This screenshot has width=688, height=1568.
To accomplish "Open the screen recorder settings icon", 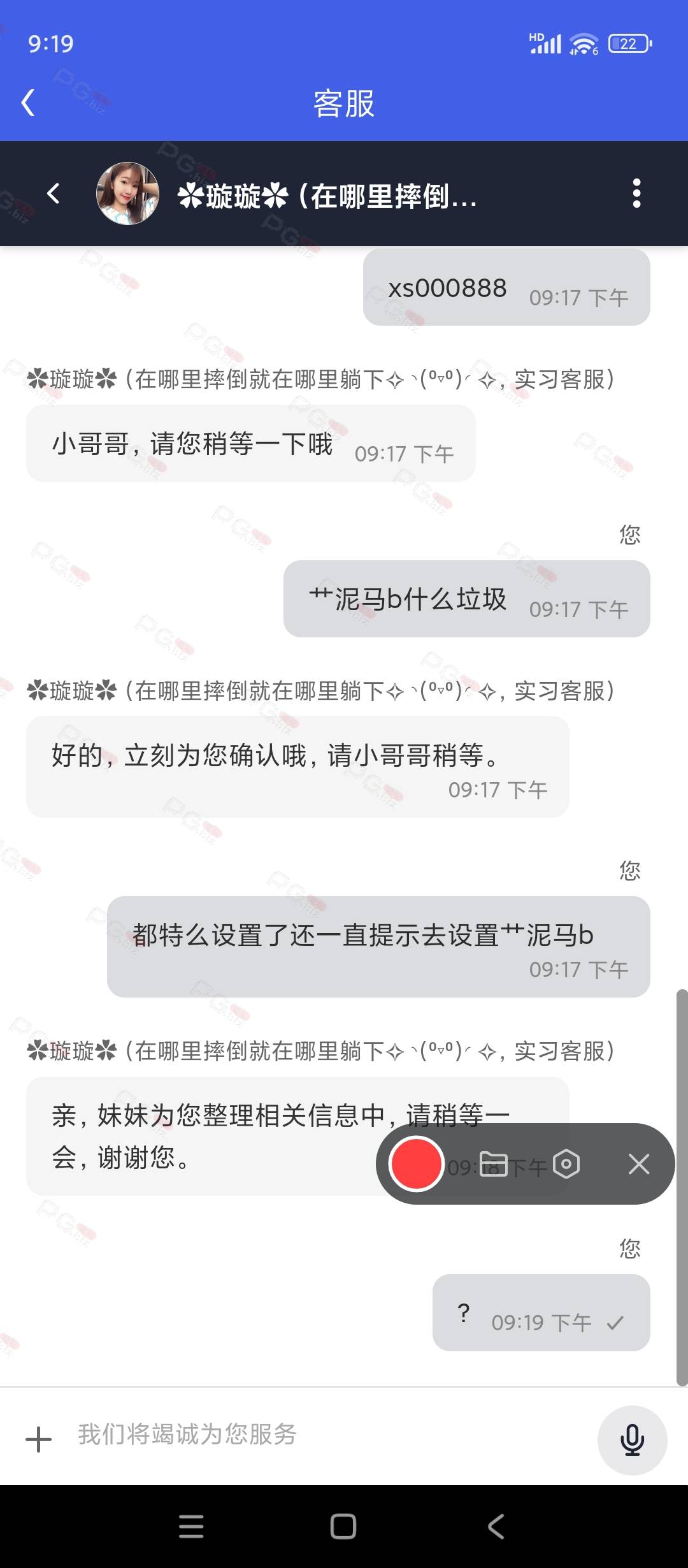I will [566, 1164].
